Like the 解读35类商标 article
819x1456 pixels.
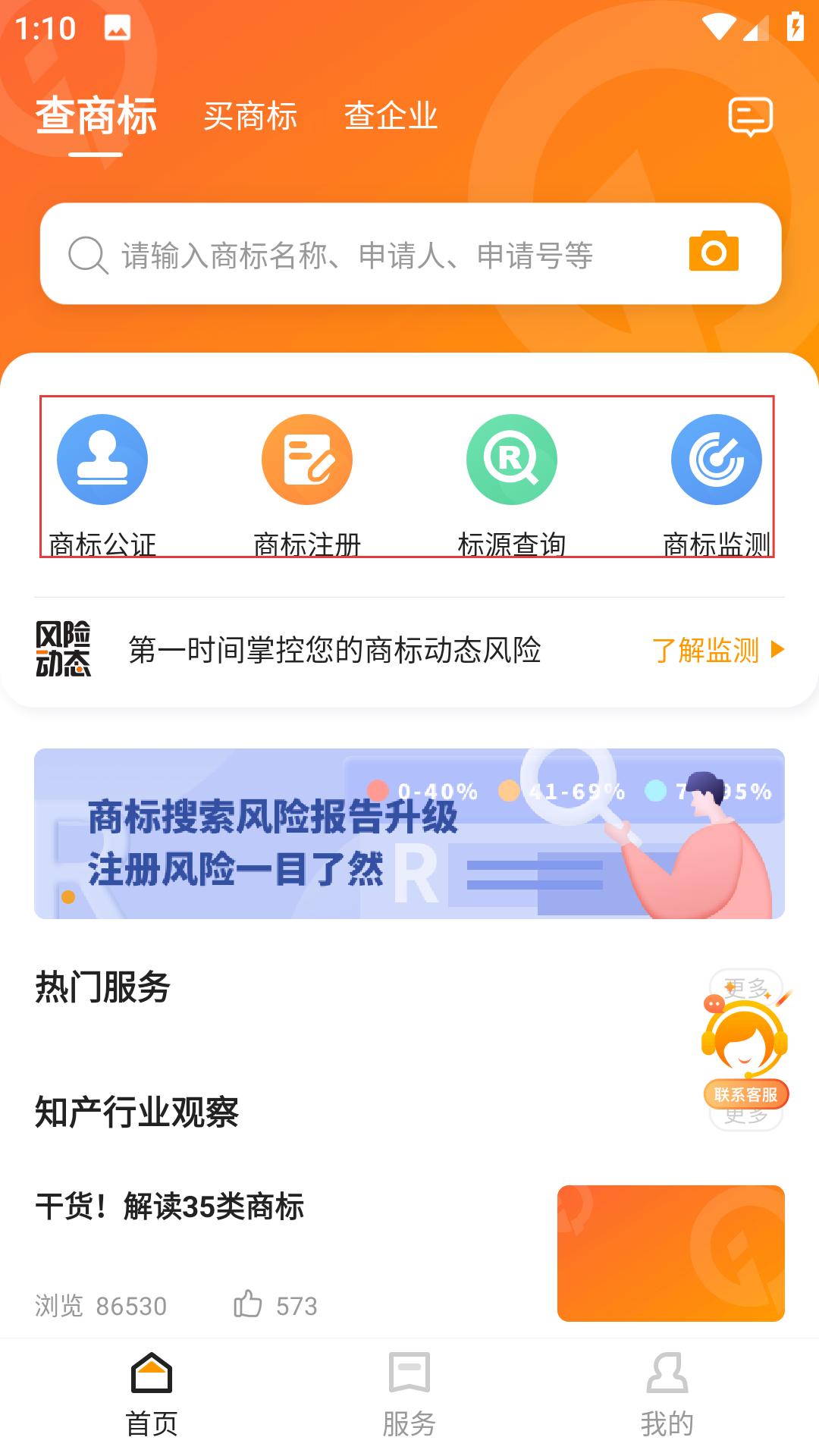pos(248,1304)
